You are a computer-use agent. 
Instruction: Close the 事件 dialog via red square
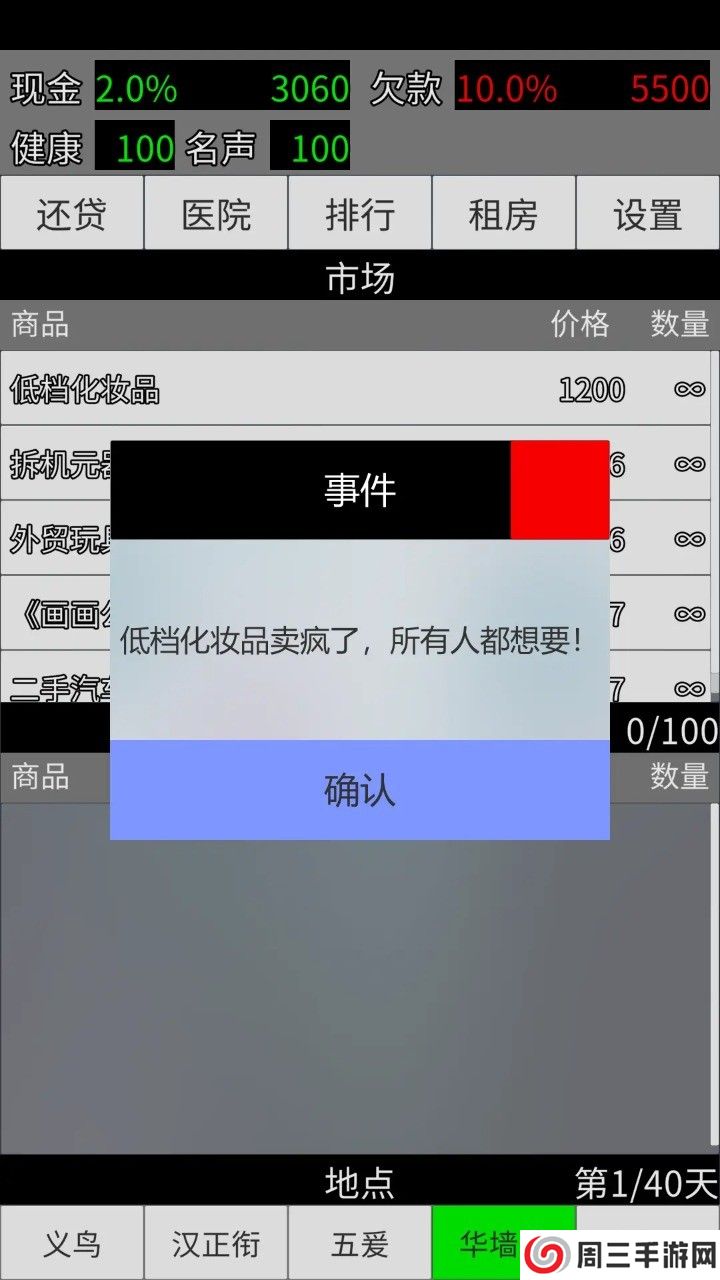click(560, 490)
